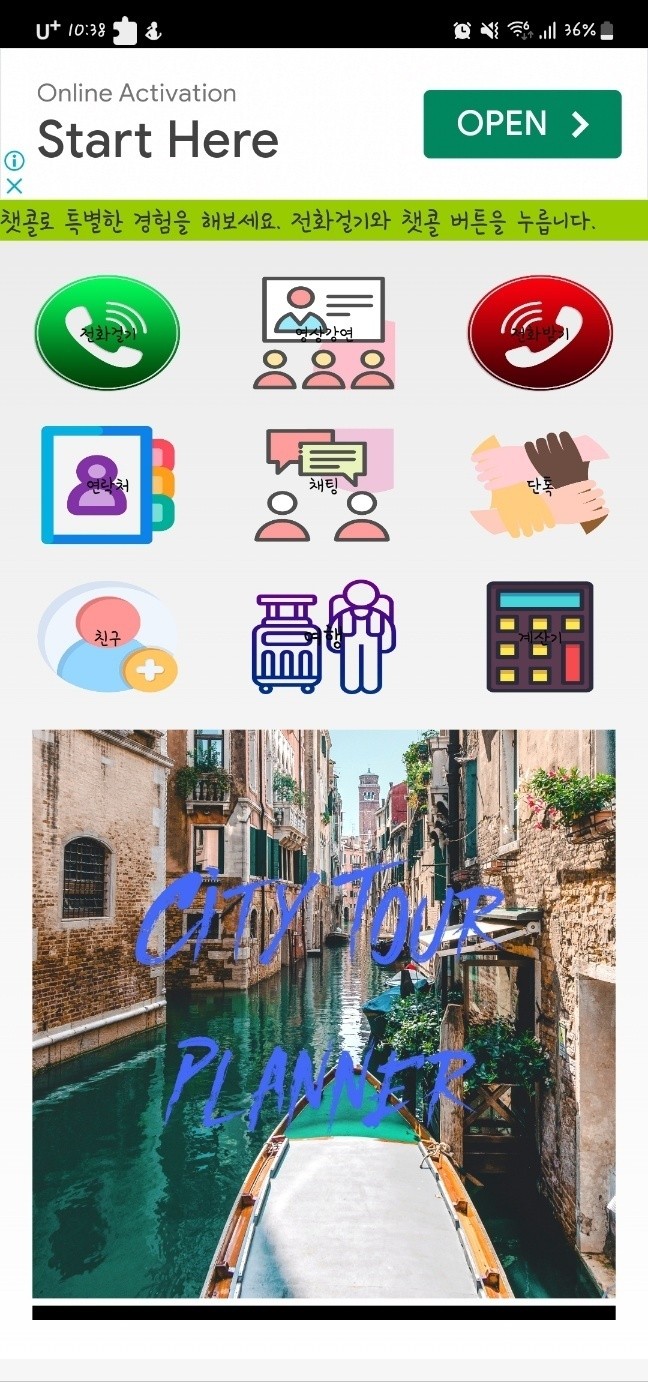Open the 여행 travel icon
Screen dimensions: 648x1382
click(324, 637)
